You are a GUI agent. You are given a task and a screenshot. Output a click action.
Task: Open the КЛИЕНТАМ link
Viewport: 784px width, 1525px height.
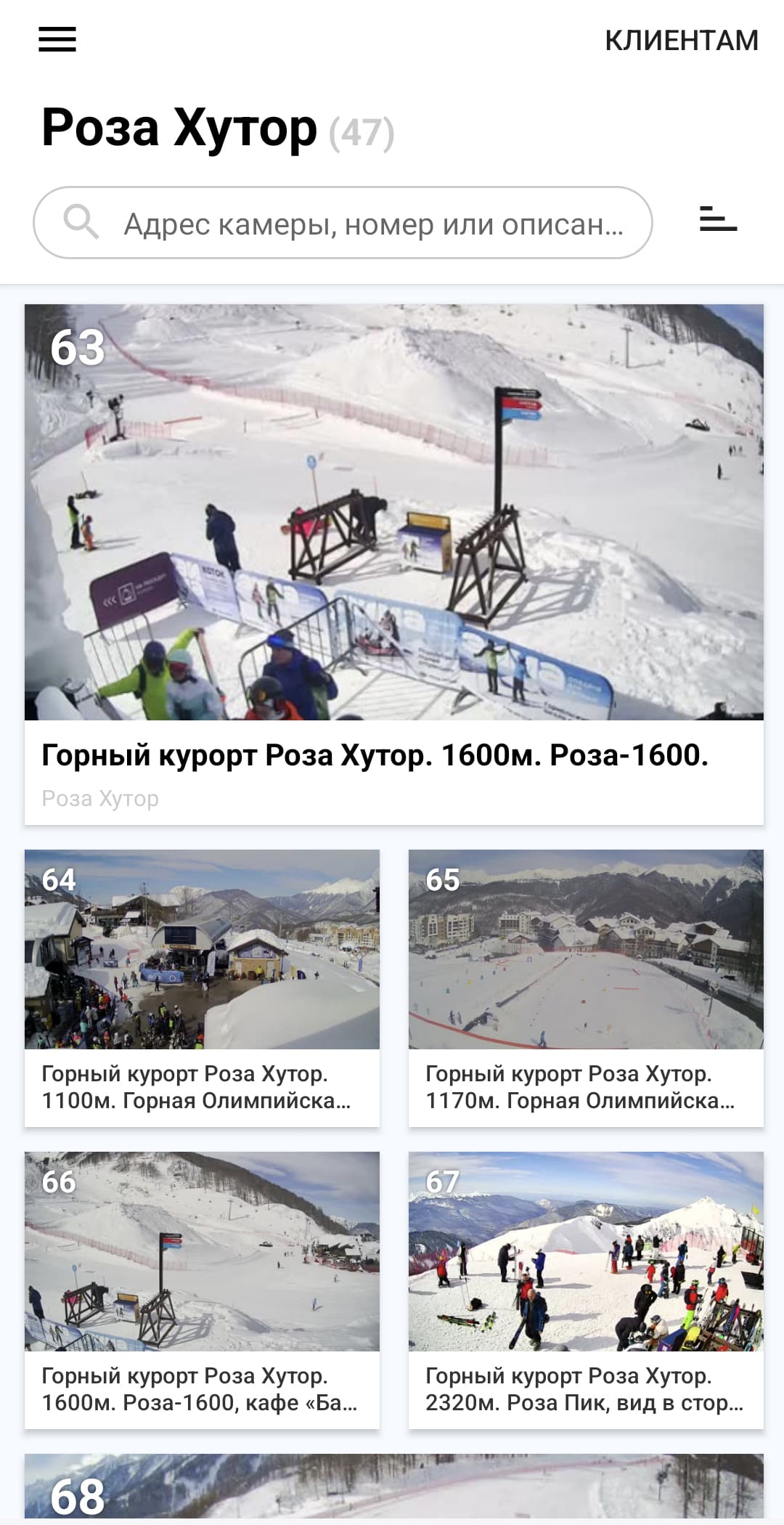point(682,41)
